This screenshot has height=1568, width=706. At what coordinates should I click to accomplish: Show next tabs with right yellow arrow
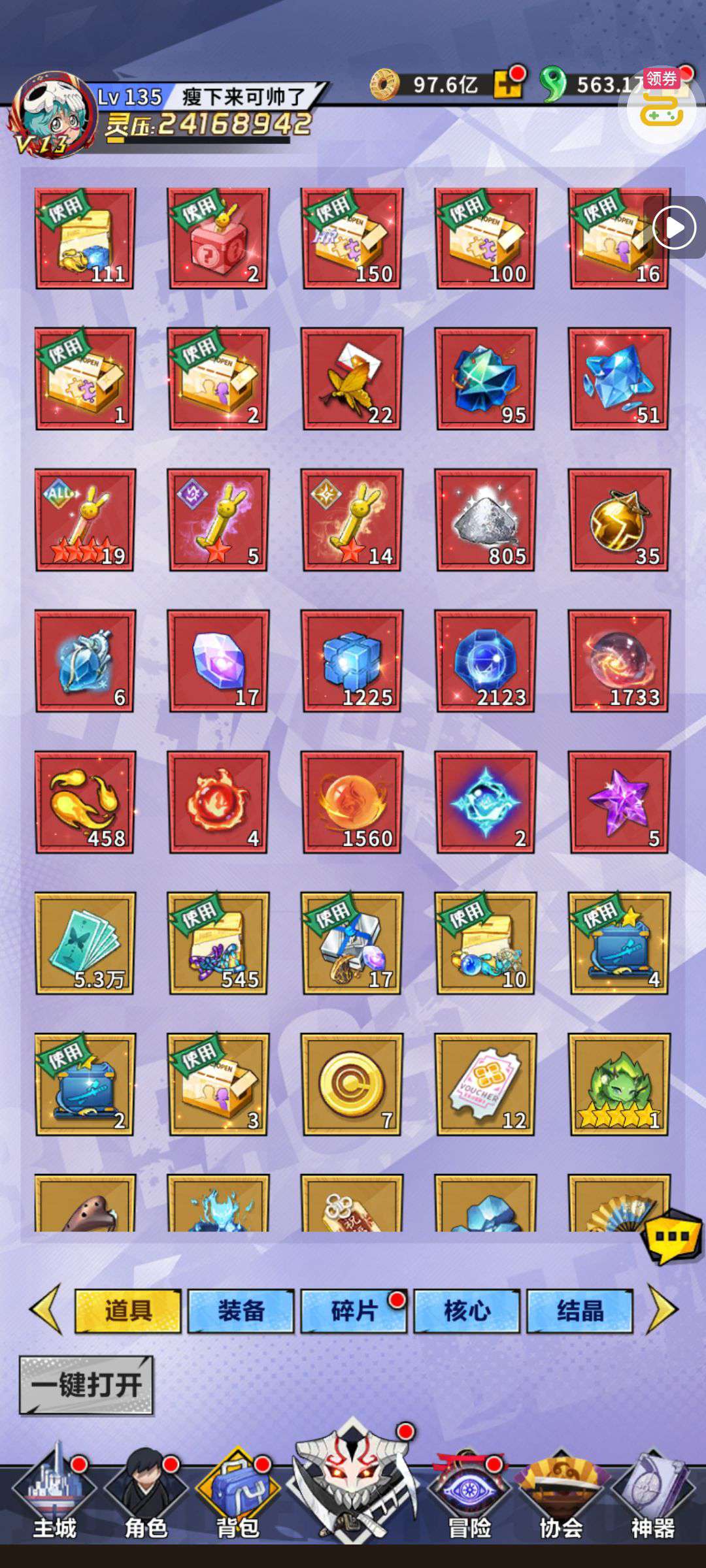tap(662, 1309)
